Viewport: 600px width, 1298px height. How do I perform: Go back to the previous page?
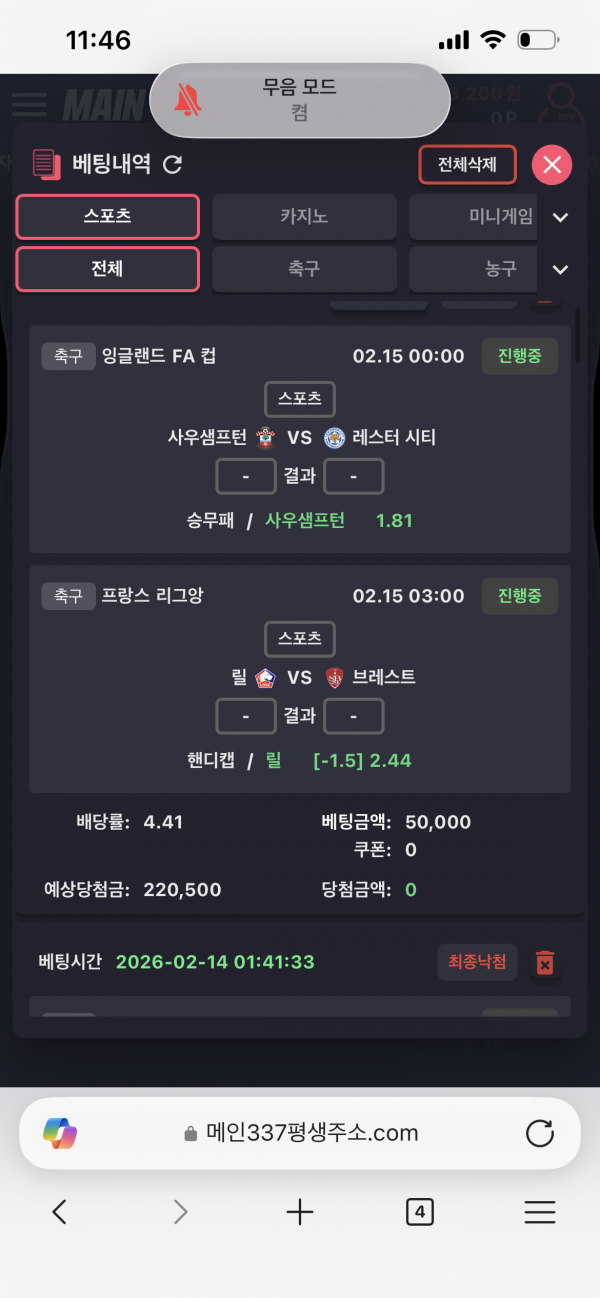(x=60, y=1213)
